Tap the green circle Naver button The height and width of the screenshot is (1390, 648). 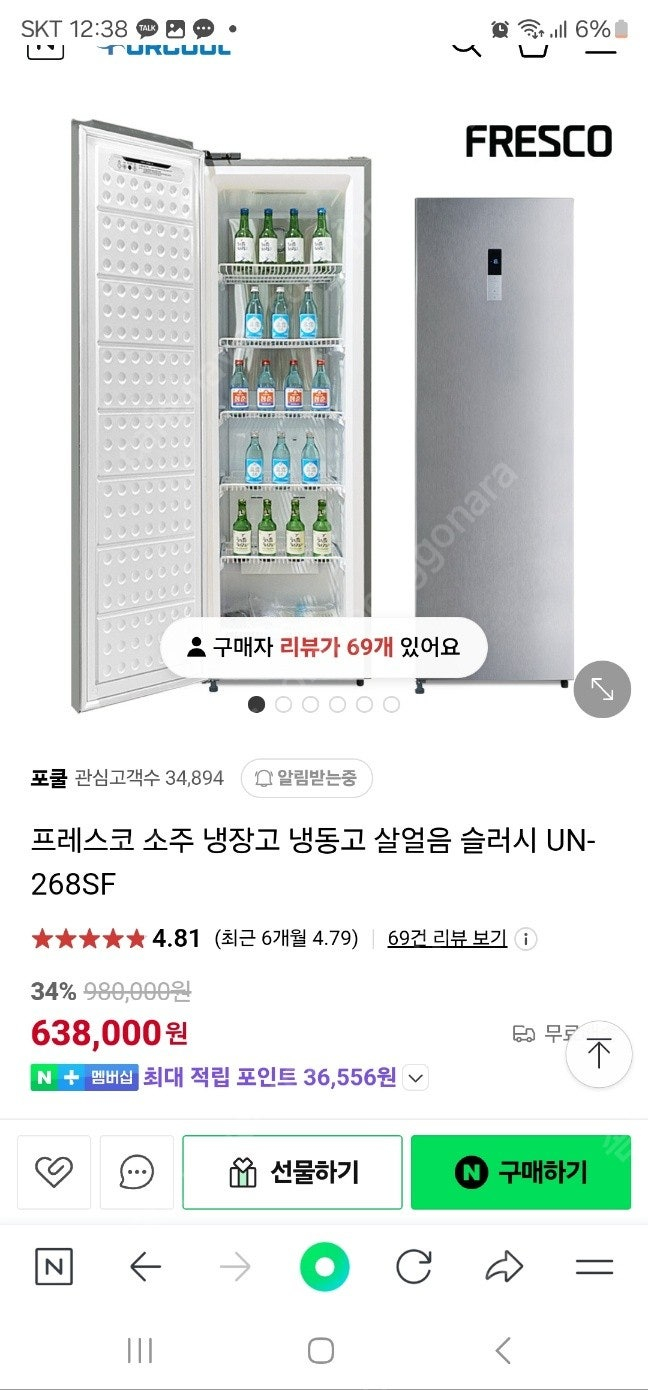tap(324, 1268)
